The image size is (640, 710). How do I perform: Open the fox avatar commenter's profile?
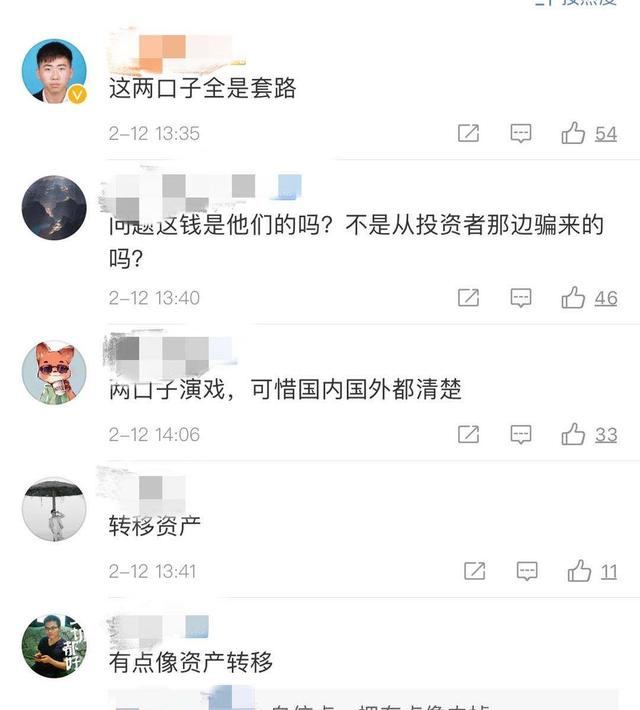point(54,373)
